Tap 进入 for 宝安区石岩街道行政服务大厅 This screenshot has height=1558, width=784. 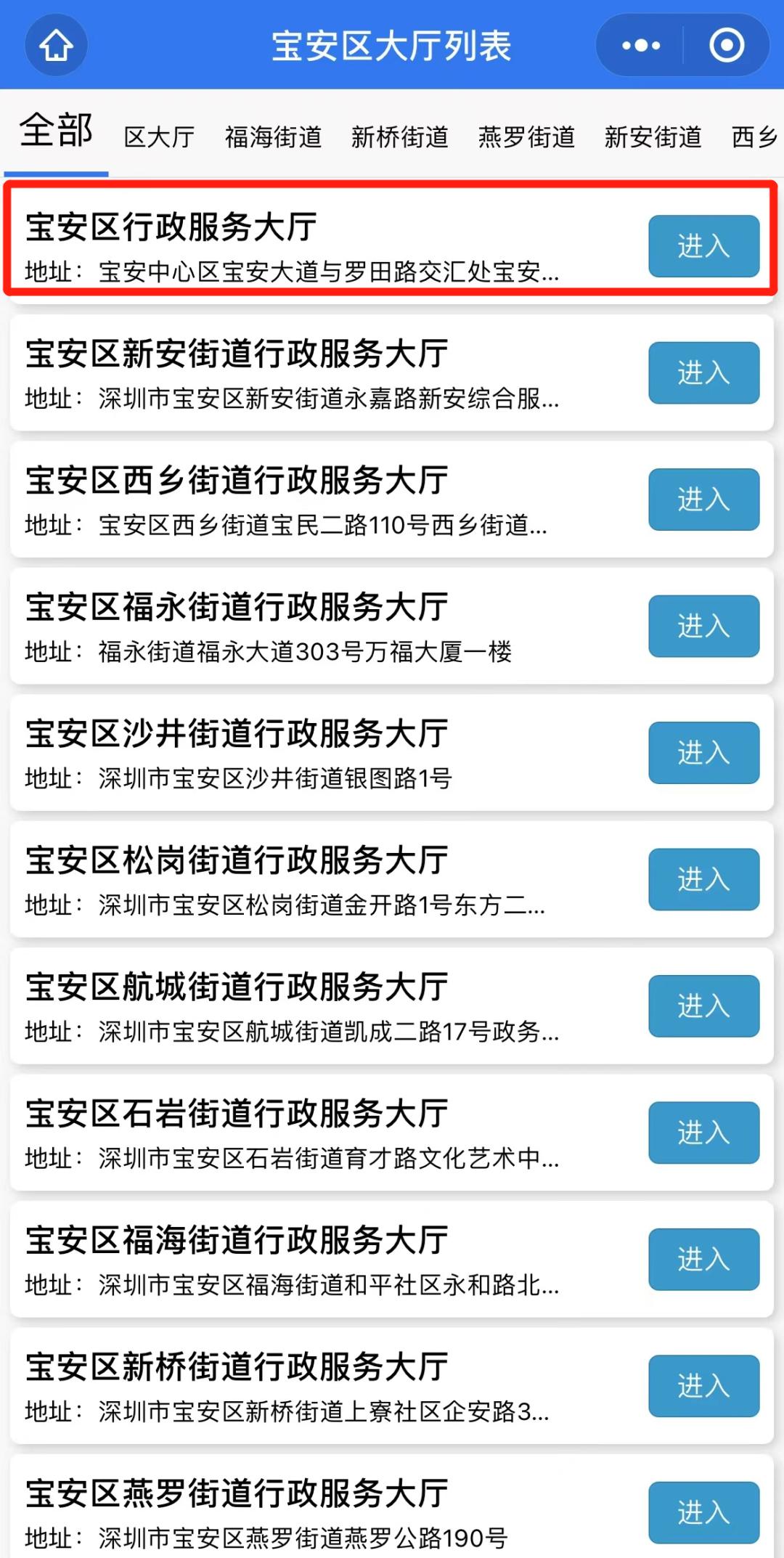pos(703,1133)
